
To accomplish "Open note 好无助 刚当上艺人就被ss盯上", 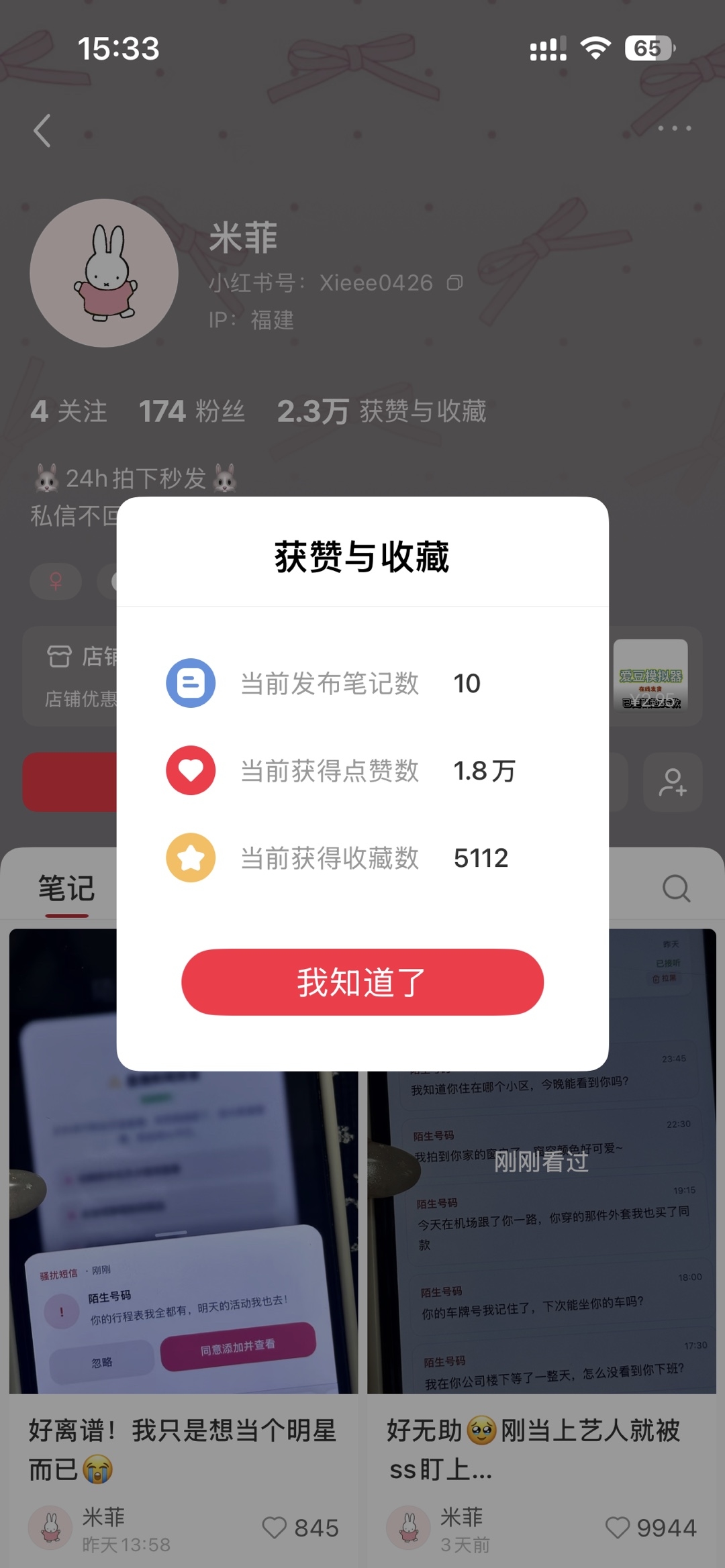I will [535, 1450].
